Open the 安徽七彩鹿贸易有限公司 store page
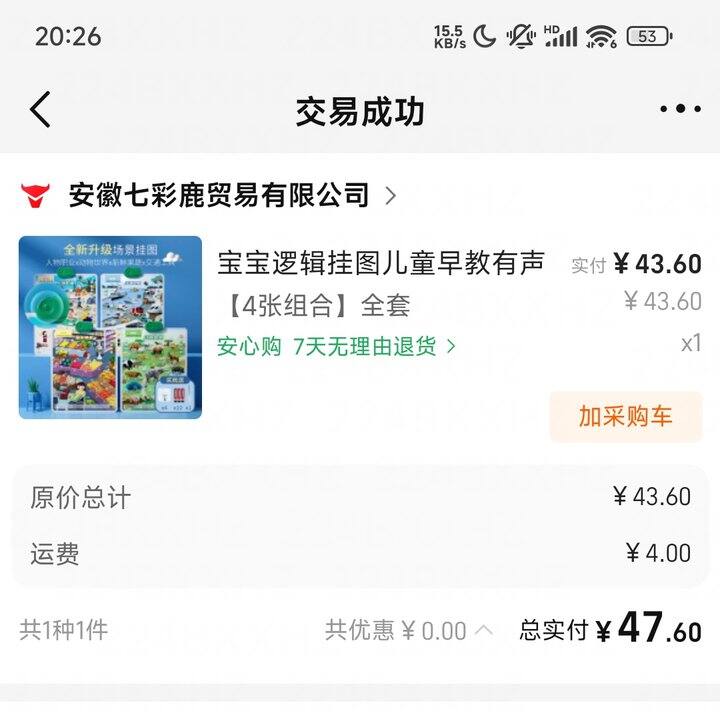The image size is (720, 717). point(220,195)
